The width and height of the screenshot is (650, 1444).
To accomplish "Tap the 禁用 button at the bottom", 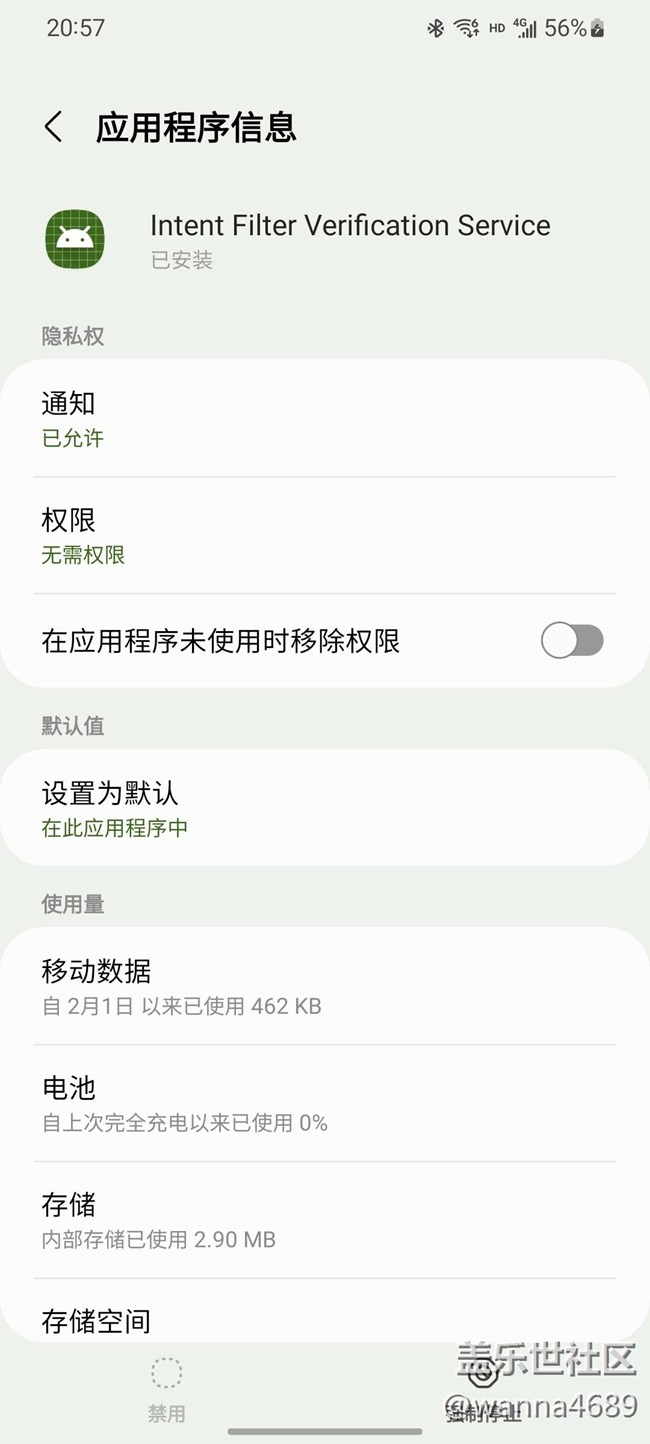I will [166, 1390].
